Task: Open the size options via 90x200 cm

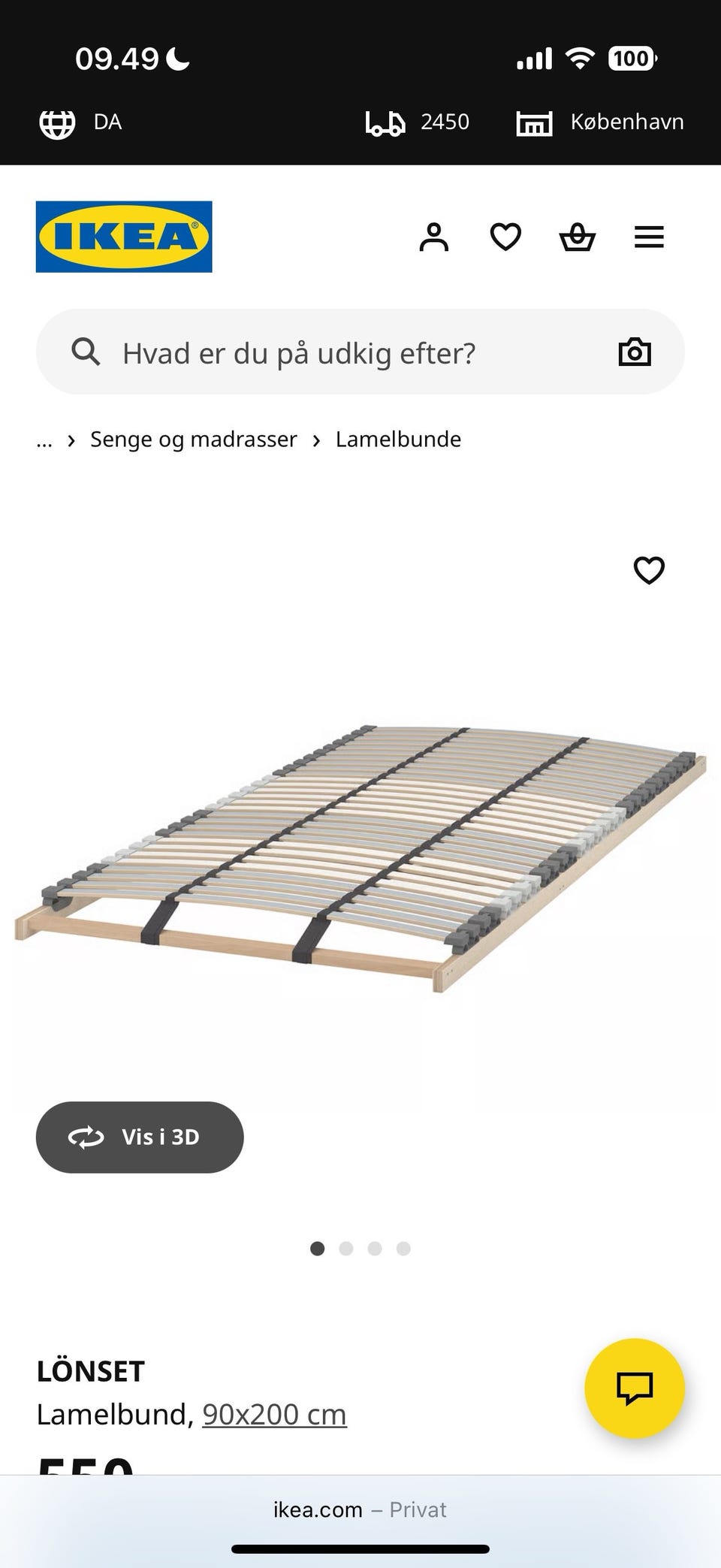Action: point(273,1413)
